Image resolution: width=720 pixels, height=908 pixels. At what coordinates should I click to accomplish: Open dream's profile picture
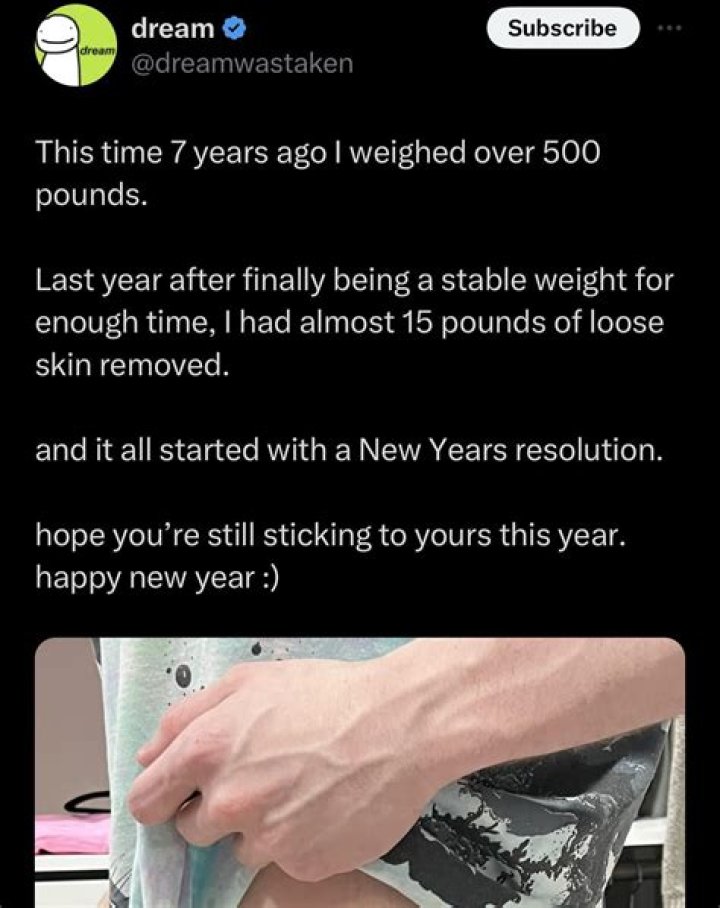pyautogui.click(x=76, y=46)
